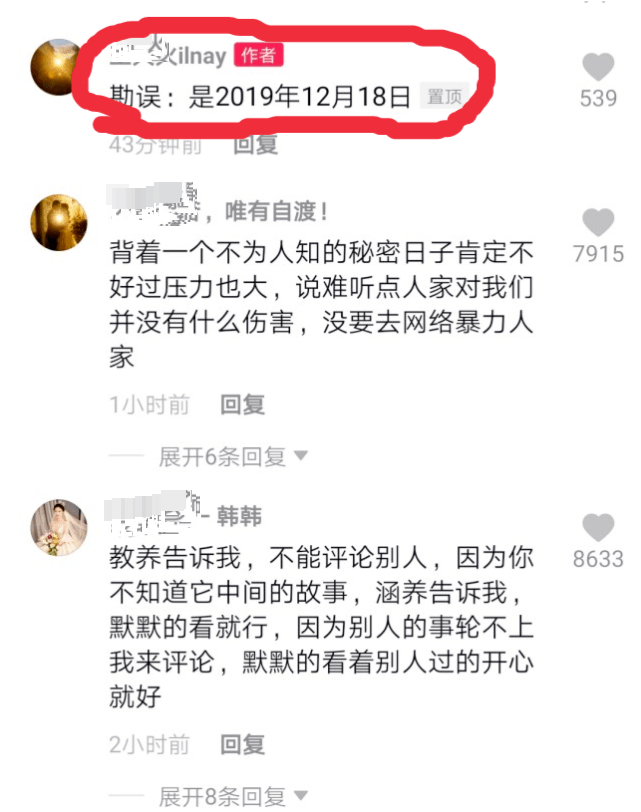This screenshot has width=641, height=812.
Task: Reply to the comment posted 1小时前
Action: [242, 405]
